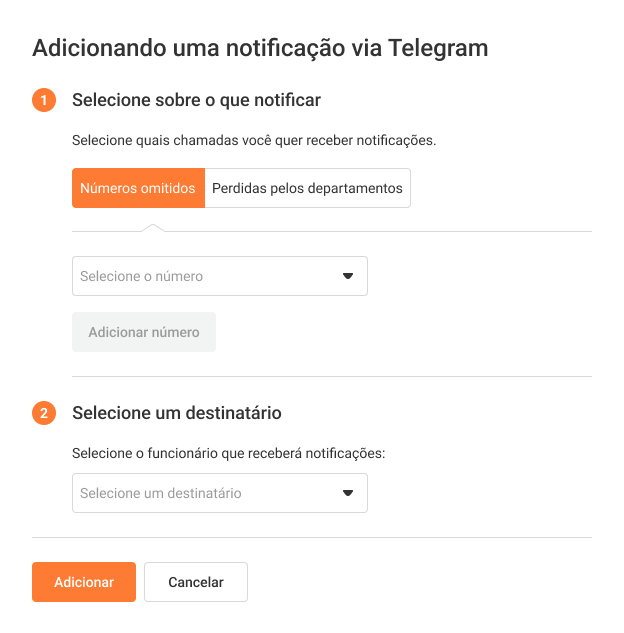Tap the Adicionar número button

coord(144,332)
